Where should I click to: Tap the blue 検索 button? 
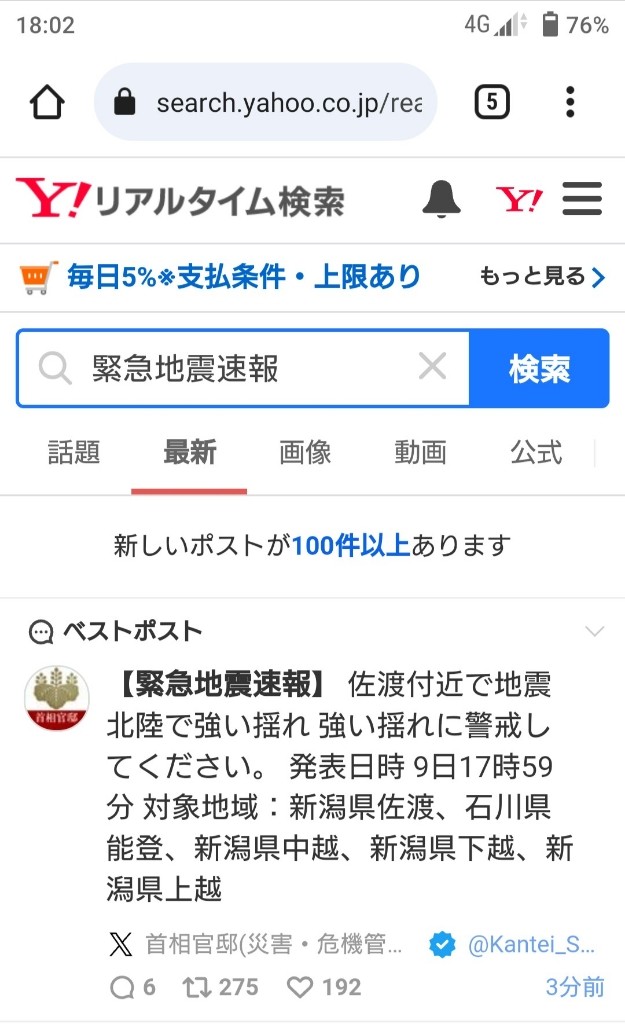pos(539,368)
